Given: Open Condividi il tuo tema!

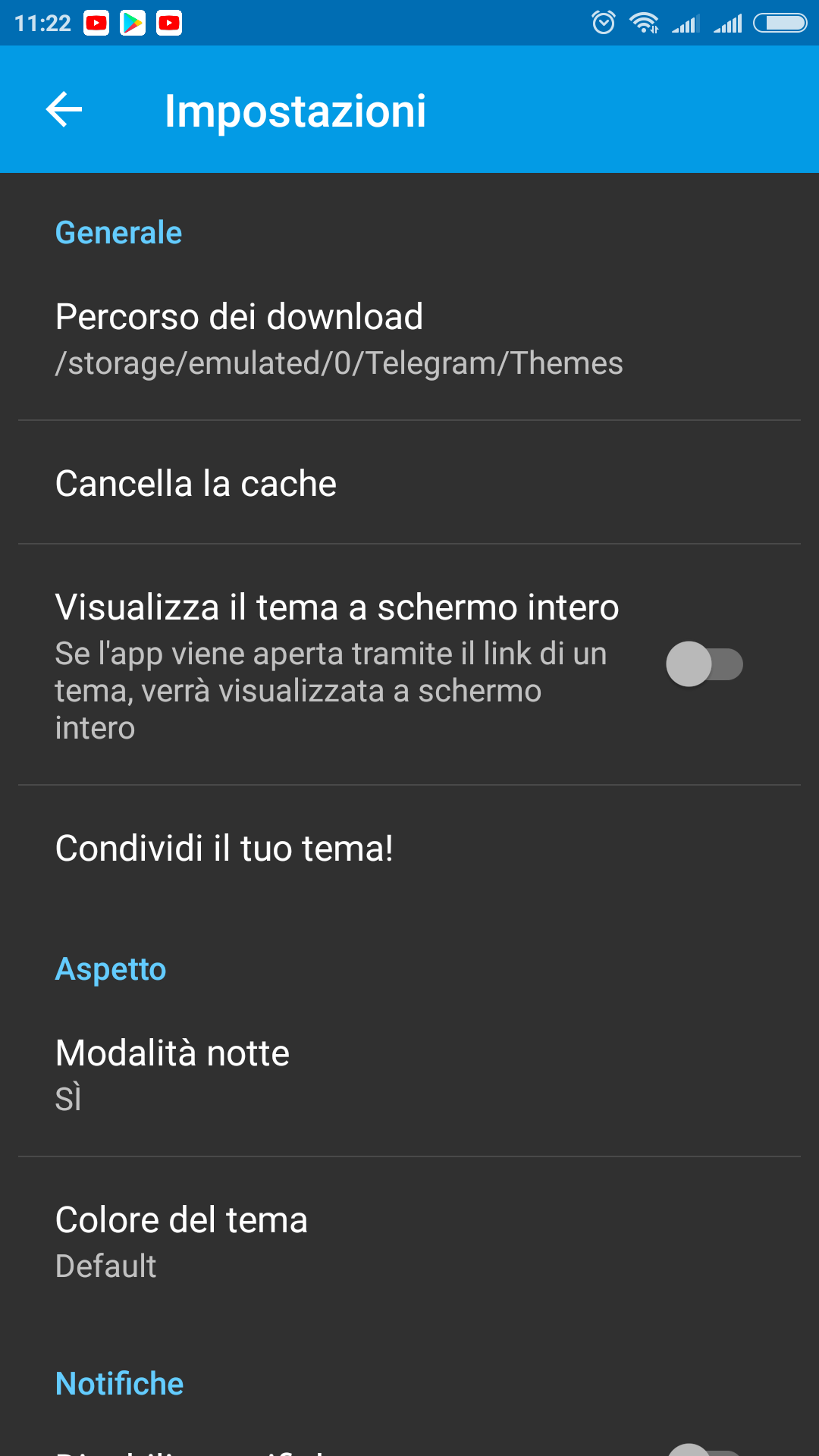Looking at the screenshot, I should [x=409, y=848].
